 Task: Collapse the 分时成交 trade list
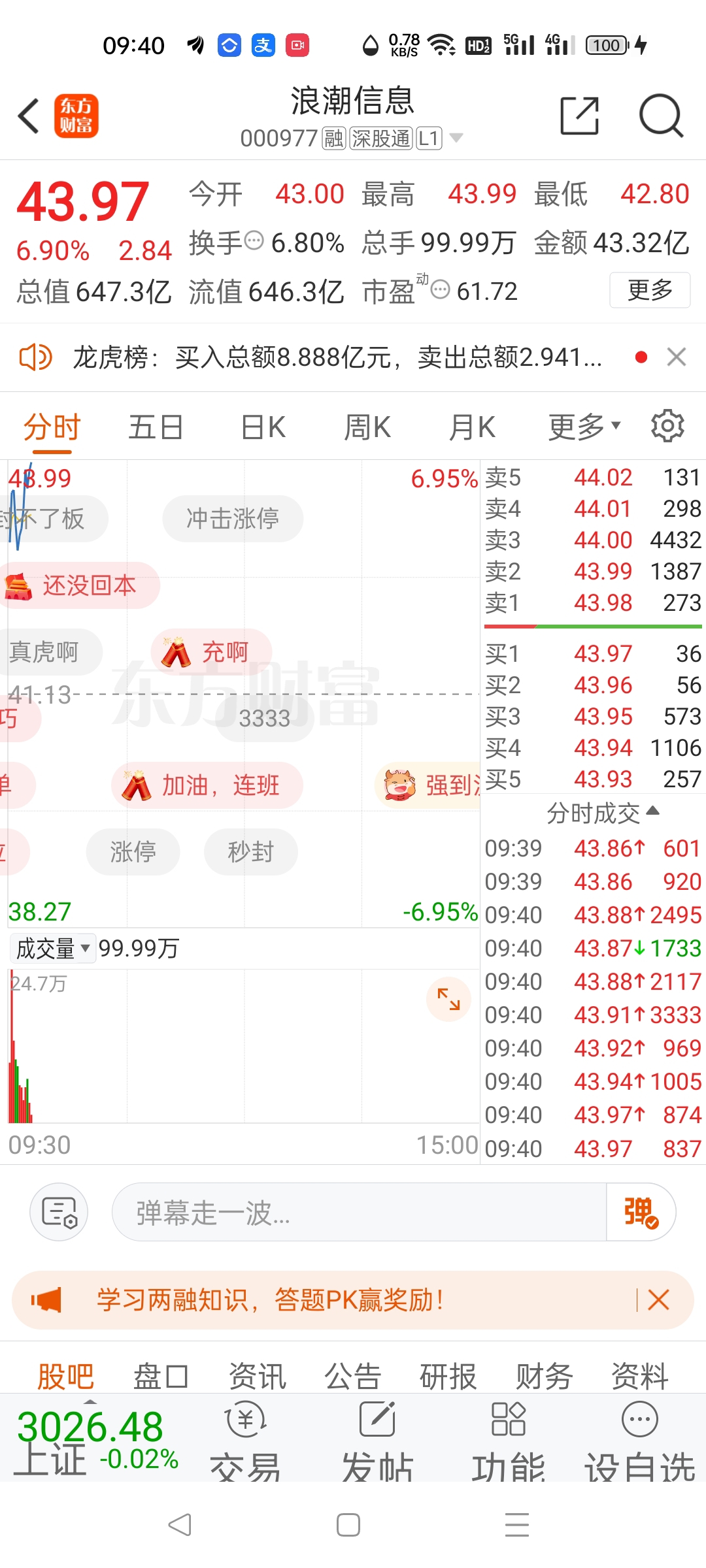(x=653, y=811)
